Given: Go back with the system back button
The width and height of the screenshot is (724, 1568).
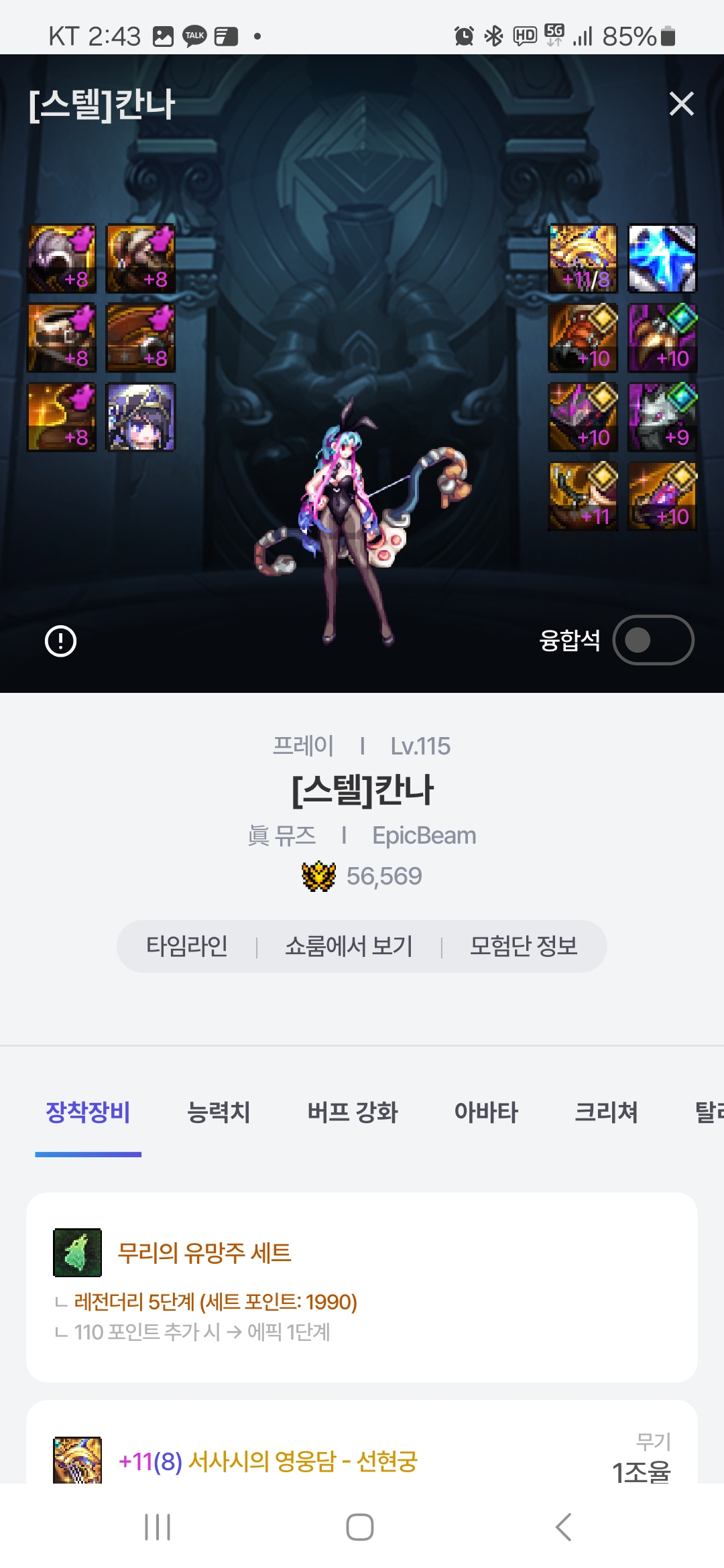Looking at the screenshot, I should pyautogui.click(x=564, y=1527).
